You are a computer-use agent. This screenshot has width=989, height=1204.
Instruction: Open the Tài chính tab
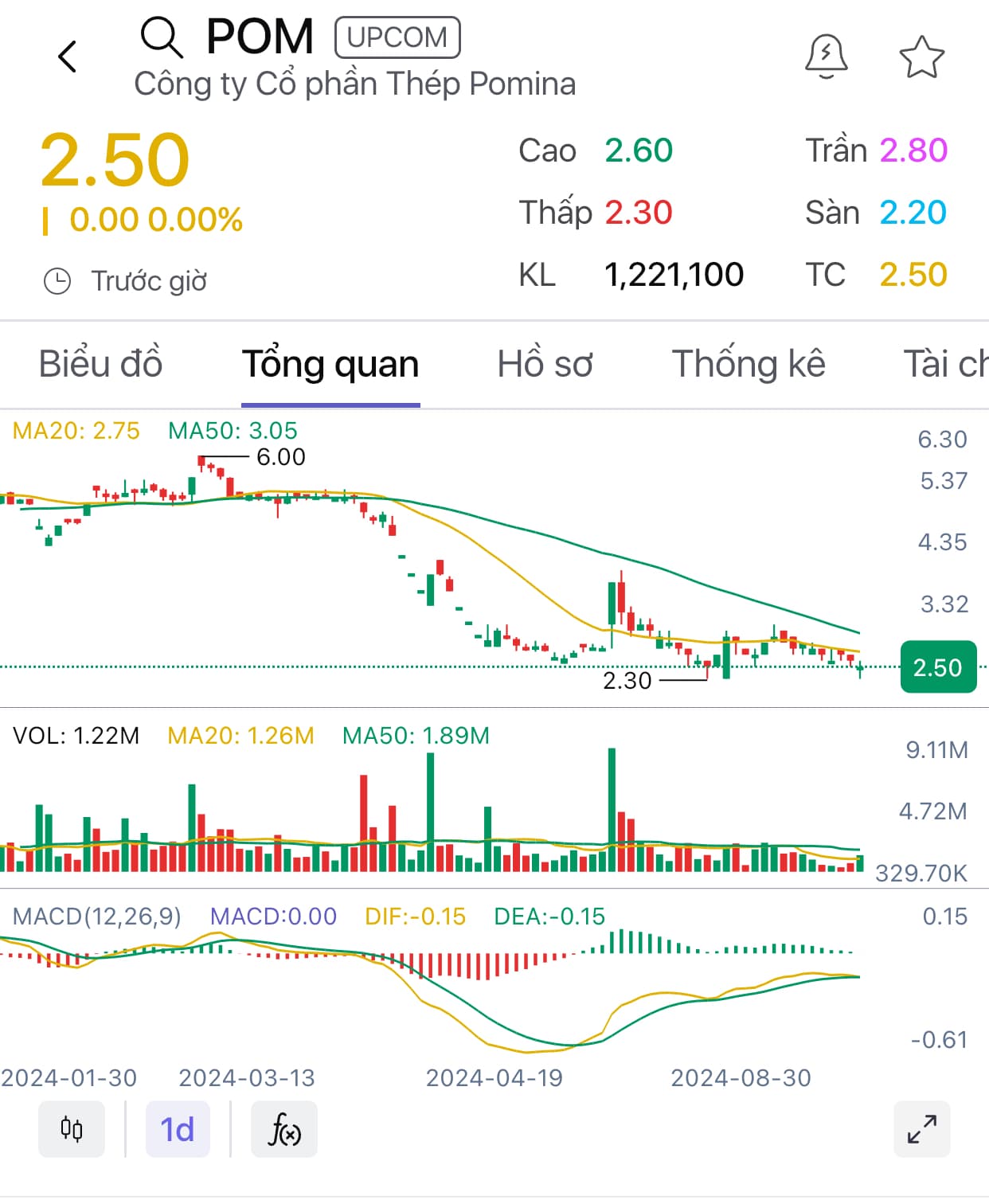point(944,364)
